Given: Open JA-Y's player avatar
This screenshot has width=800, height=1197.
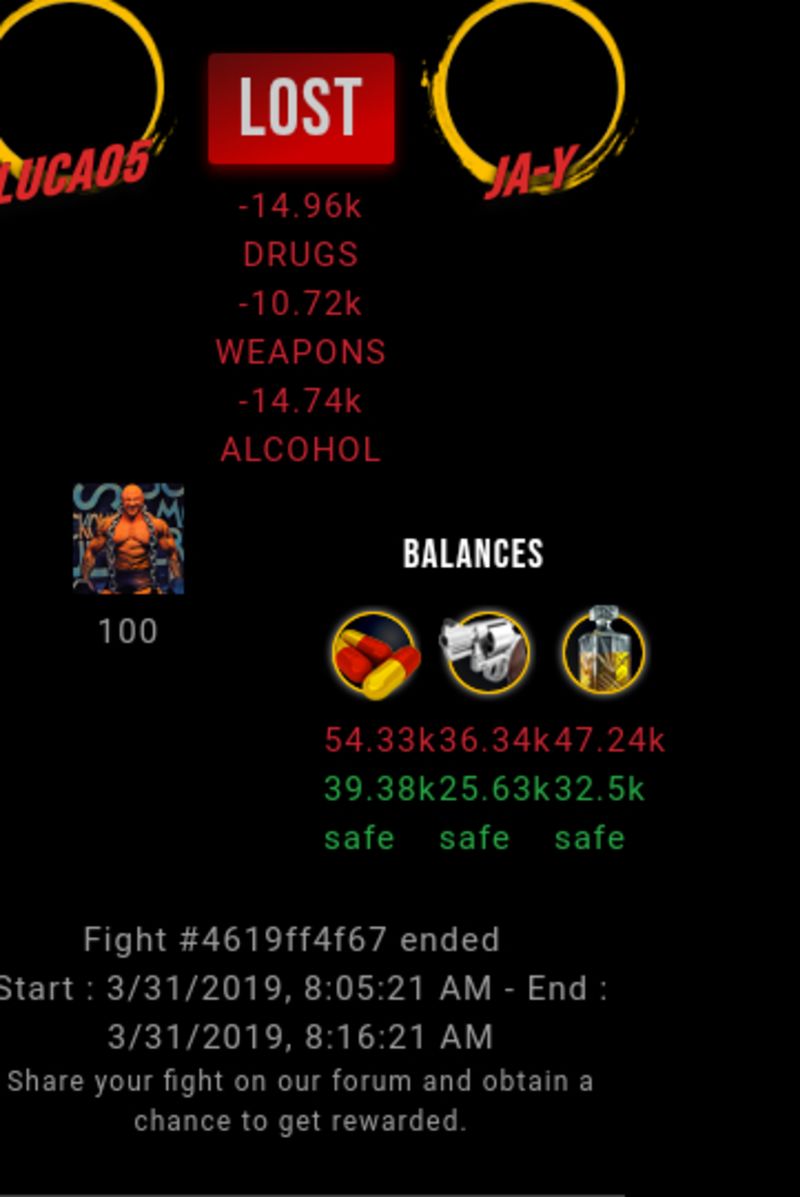Looking at the screenshot, I should [x=532, y=84].
